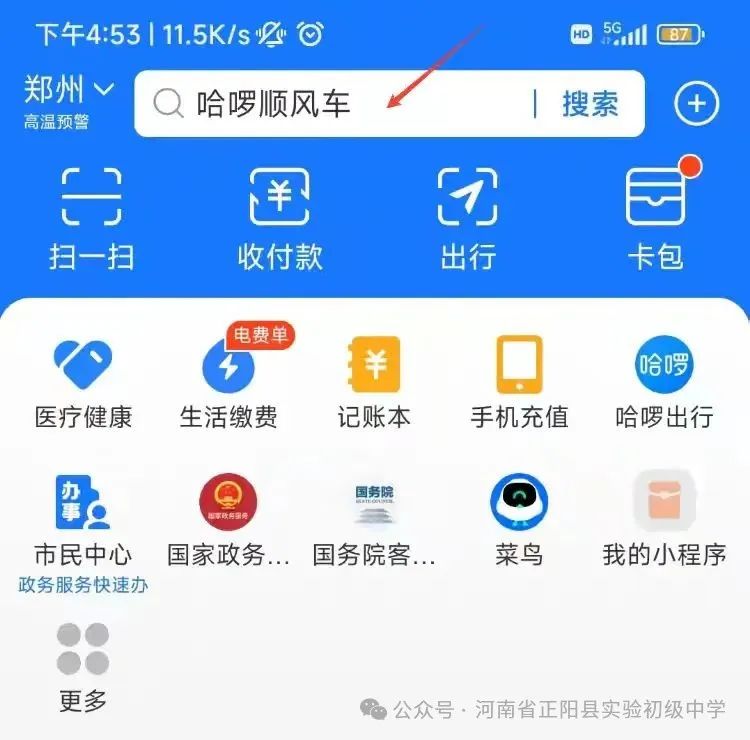750x740 pixels.
Task: Tap the 搜索 button
Action: [589, 104]
